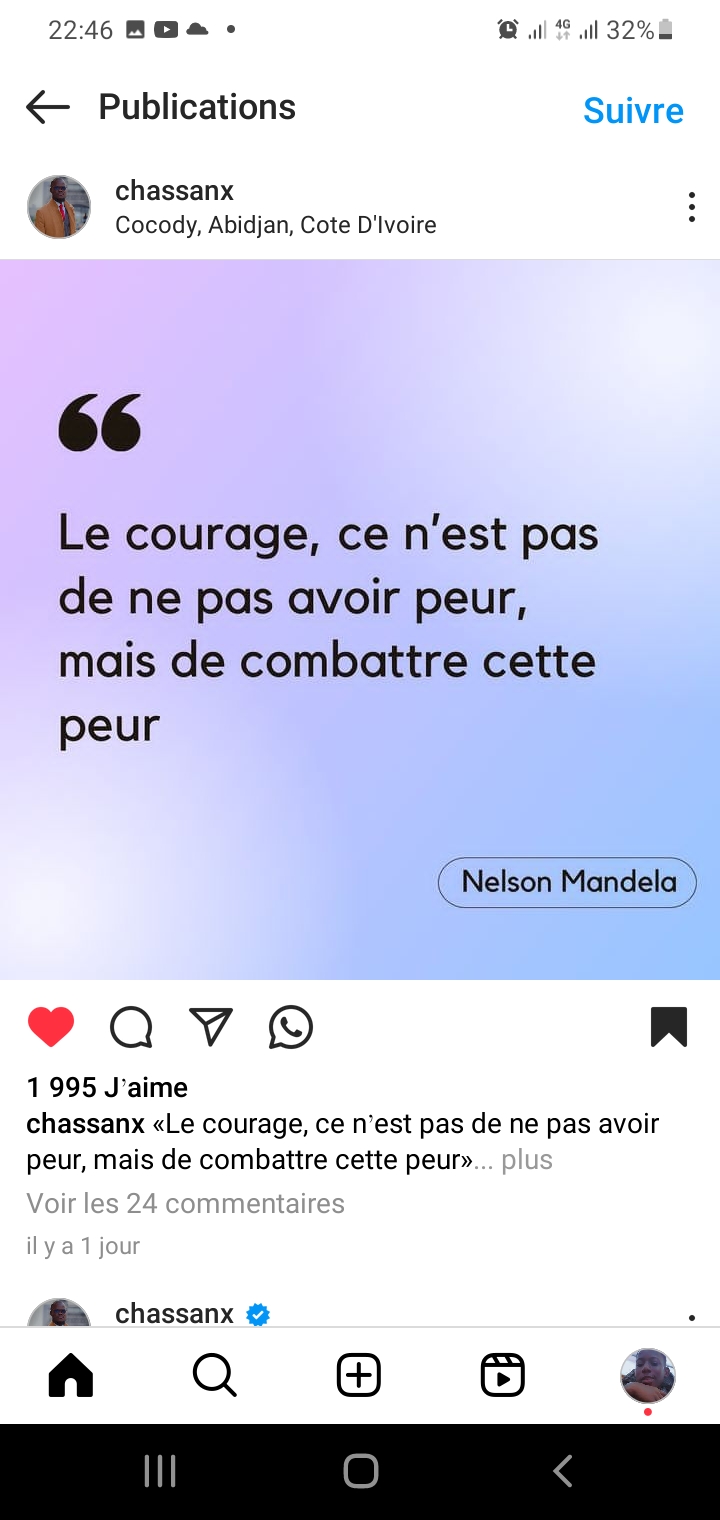Open the post's three-dot options menu

[x=691, y=207]
